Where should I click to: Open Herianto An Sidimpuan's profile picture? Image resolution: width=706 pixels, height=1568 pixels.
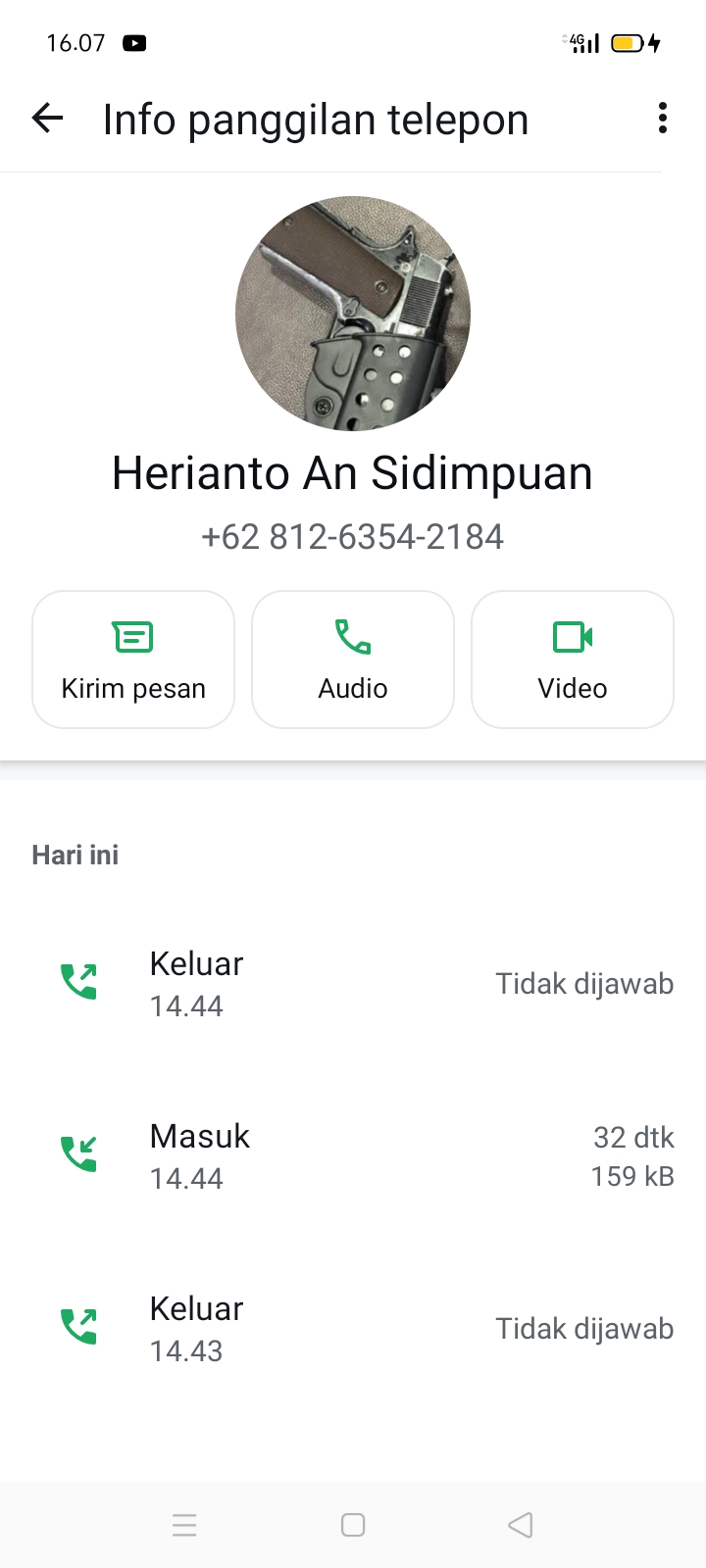click(x=352, y=314)
